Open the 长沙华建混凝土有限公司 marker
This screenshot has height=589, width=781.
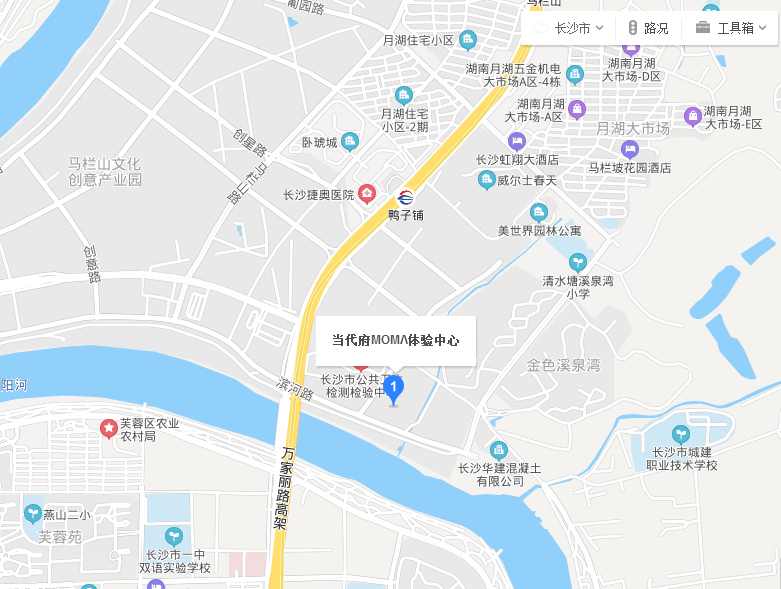pos(498,450)
